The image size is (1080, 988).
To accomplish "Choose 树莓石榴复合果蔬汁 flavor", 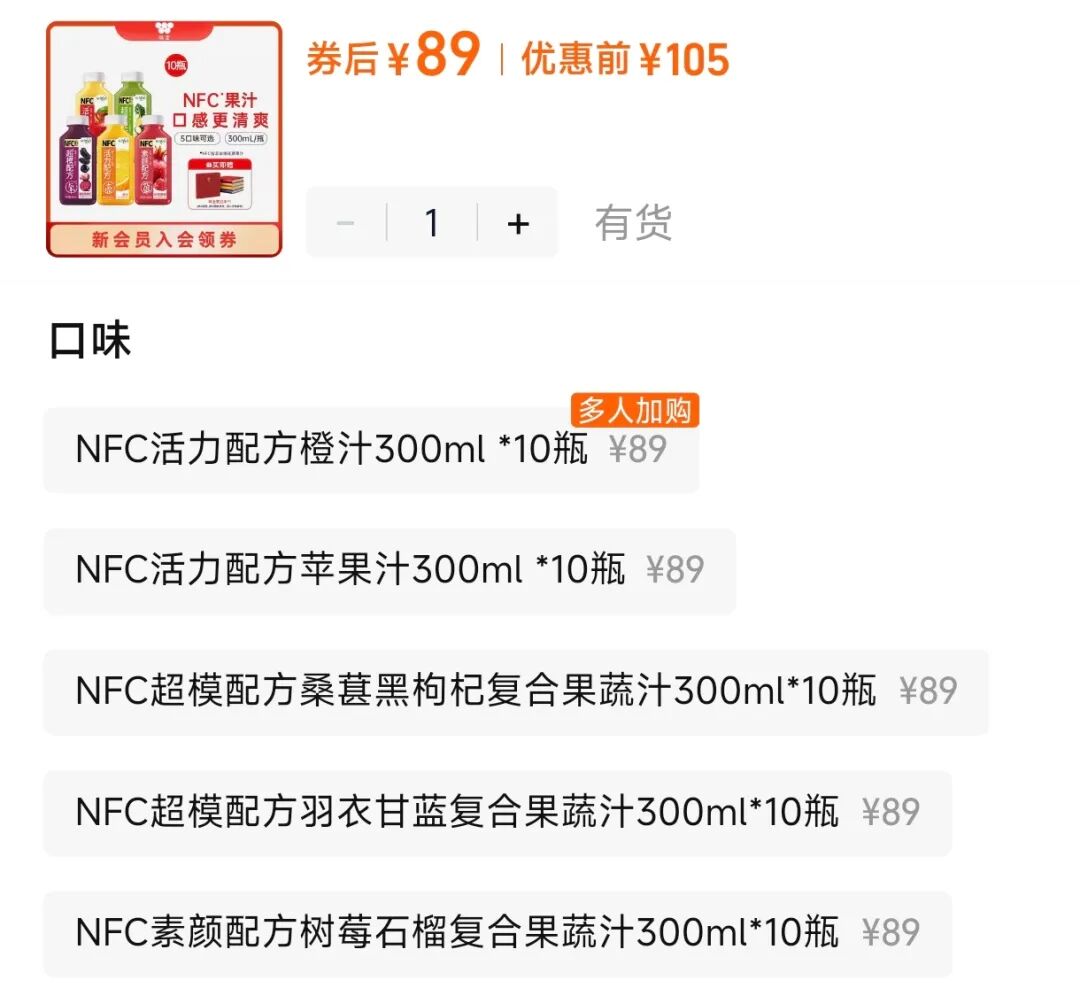I will coord(496,934).
